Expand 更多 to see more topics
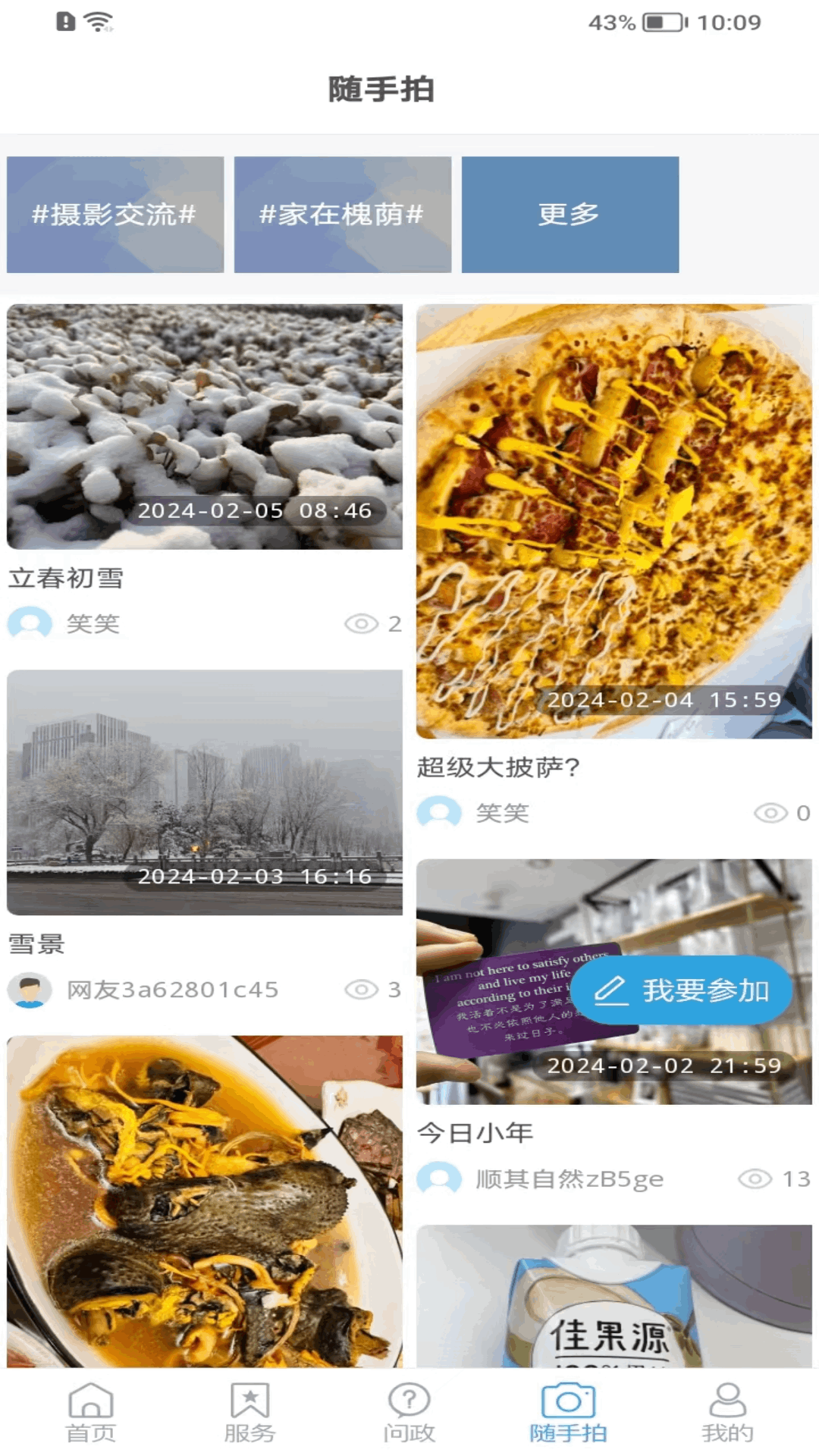 coord(569,215)
